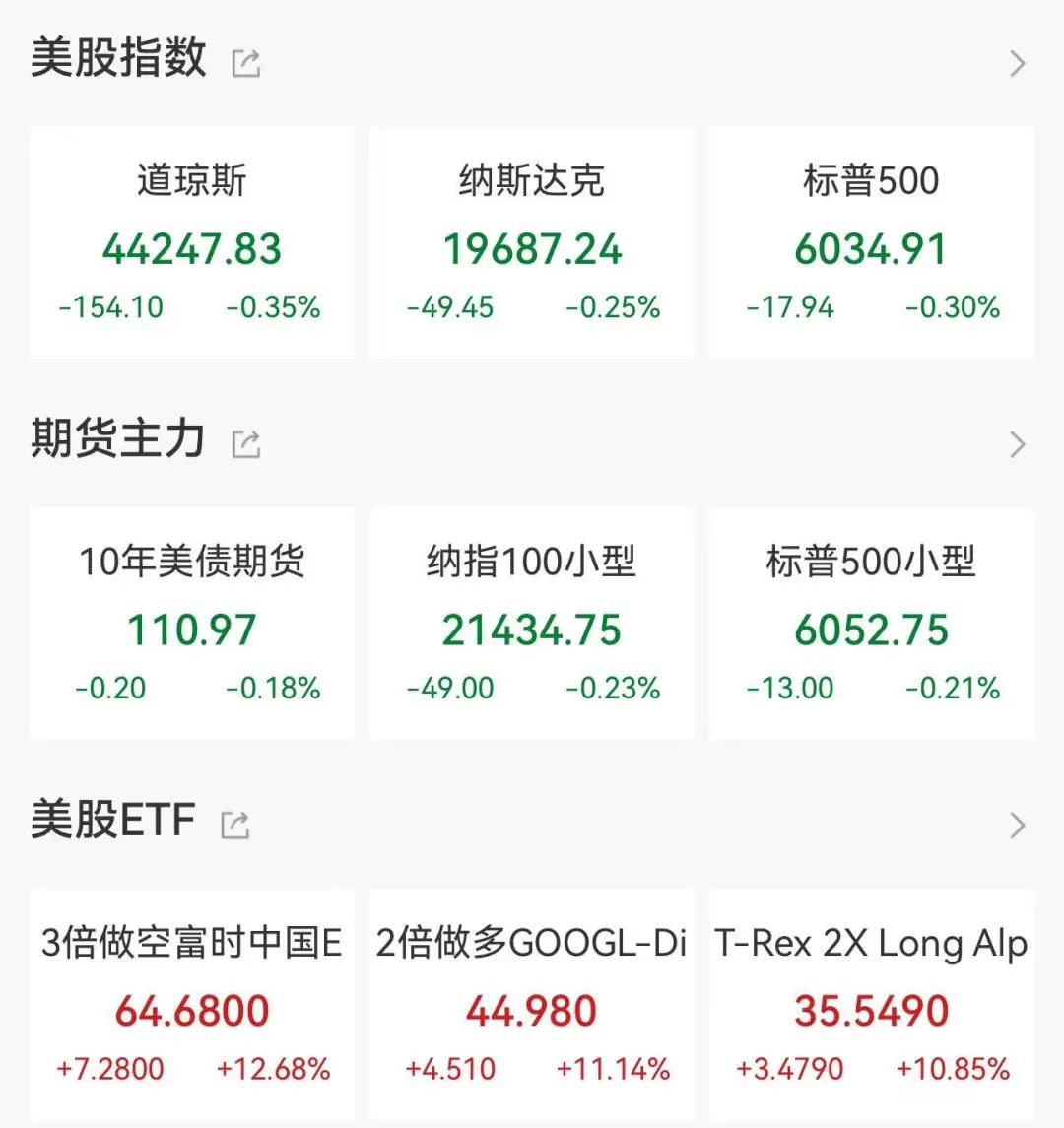Expand the 美股ETF section chevron

coord(1018,826)
